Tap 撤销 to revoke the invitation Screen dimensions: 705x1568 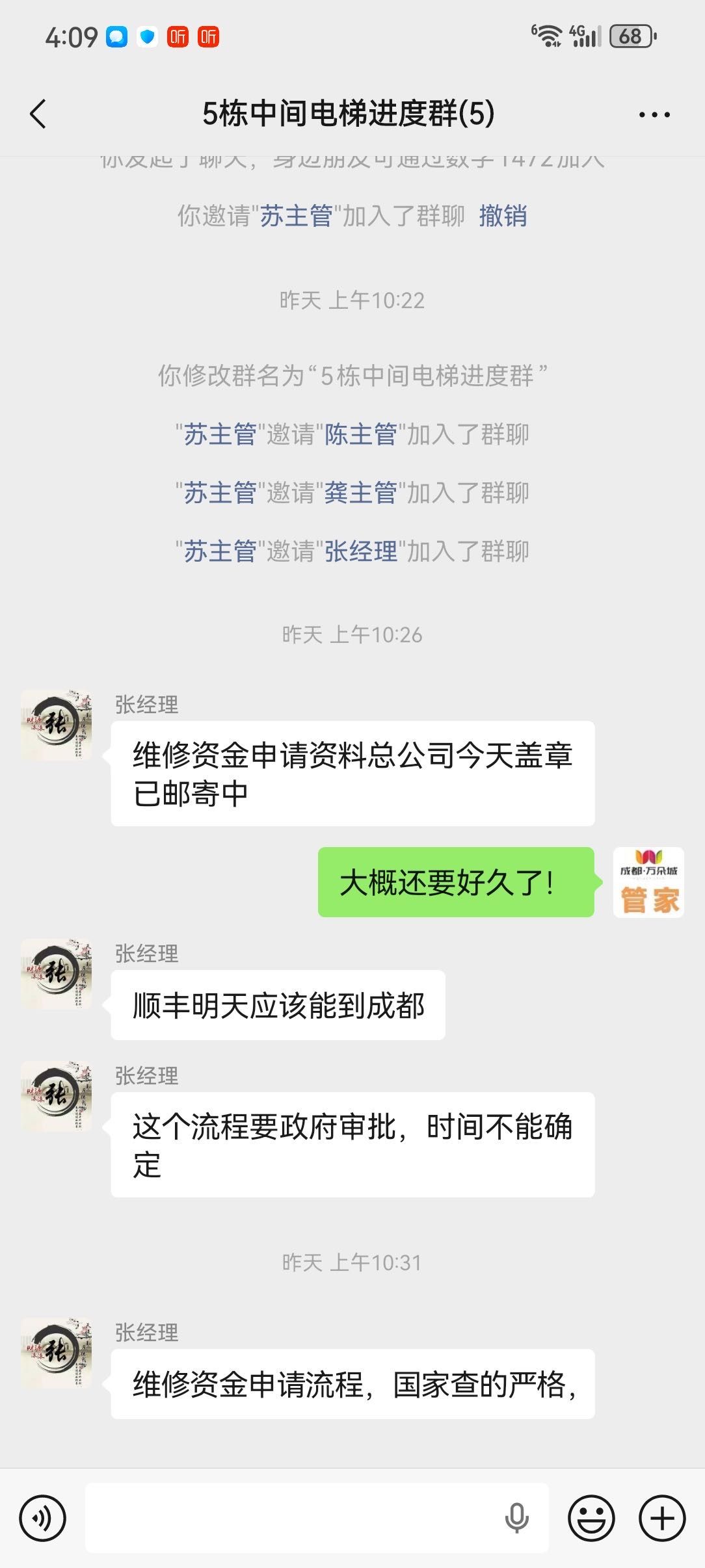(503, 216)
